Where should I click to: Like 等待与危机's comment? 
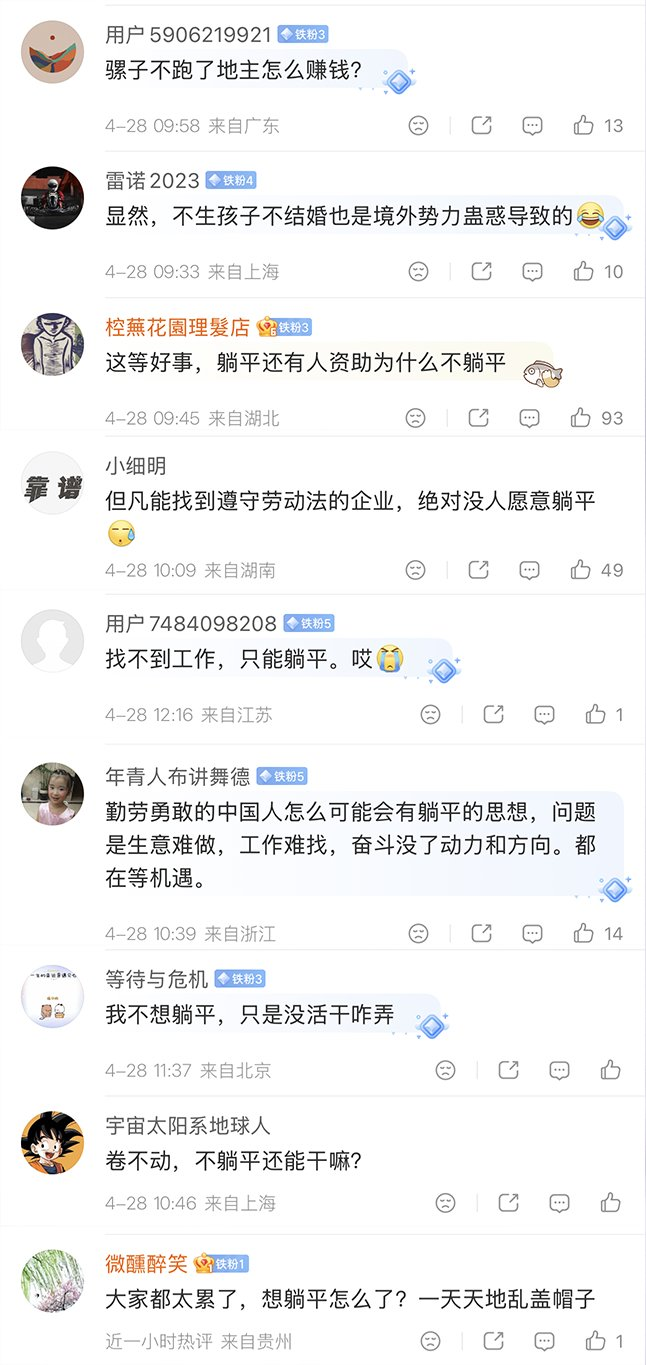610,1070
